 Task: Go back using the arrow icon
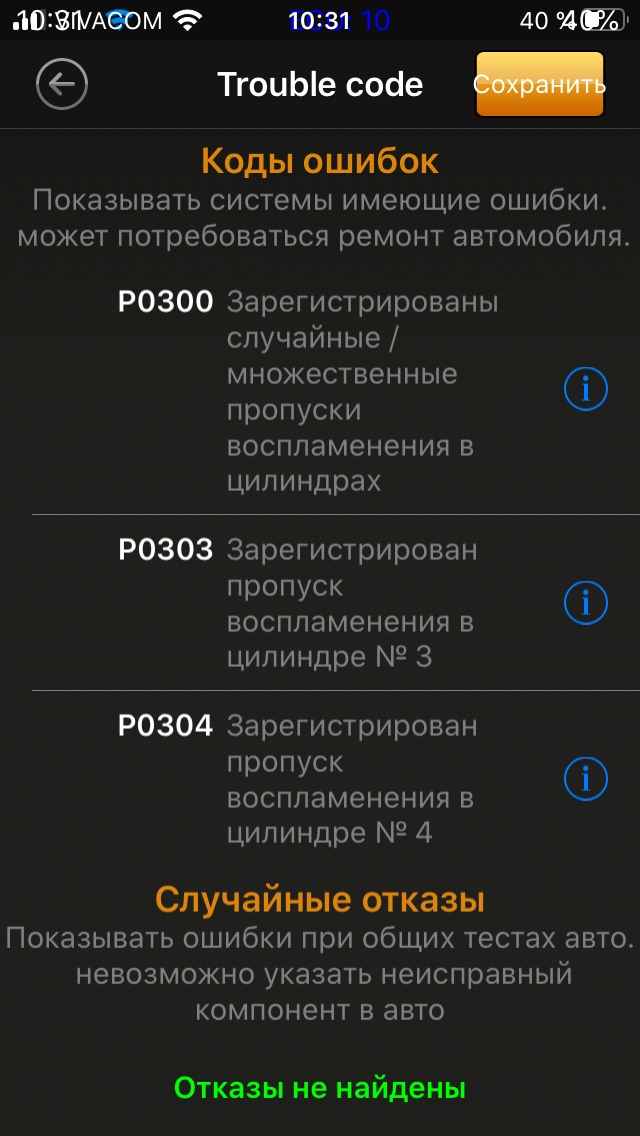pos(62,85)
